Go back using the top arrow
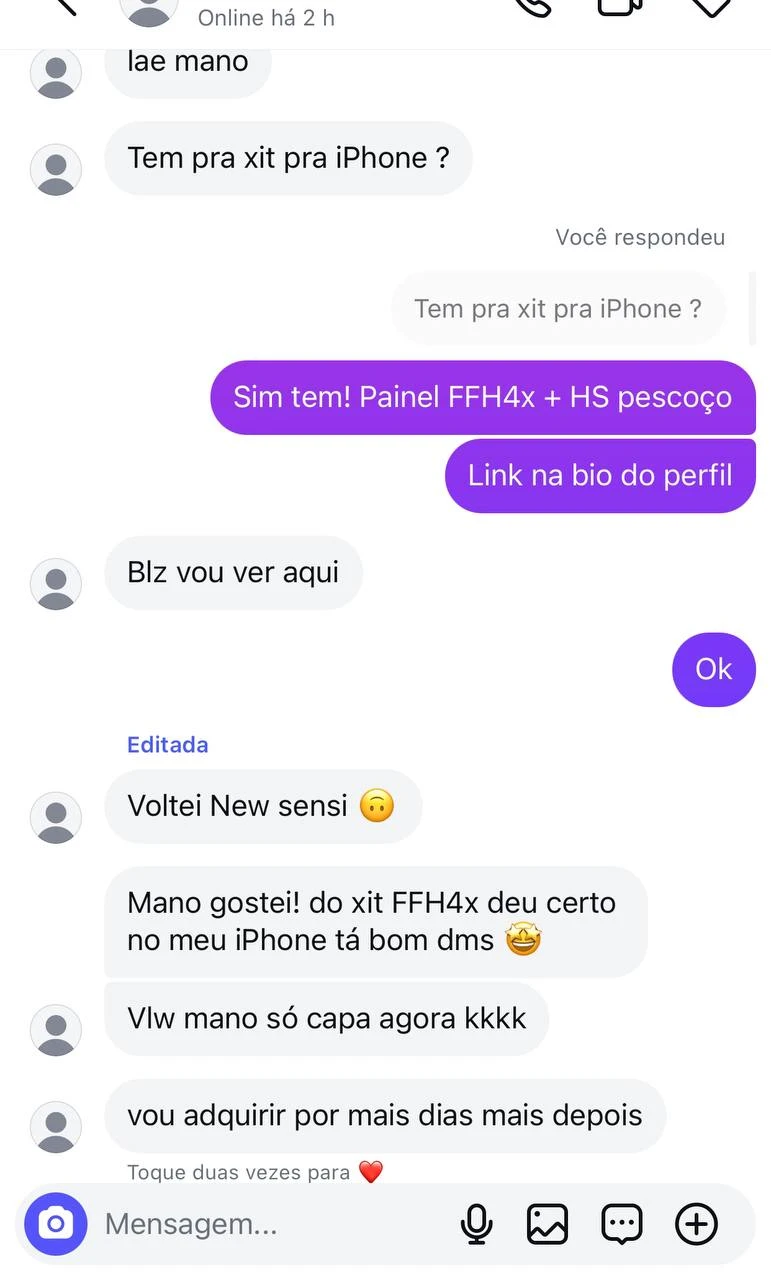The width and height of the screenshot is (771, 1280). point(62,5)
